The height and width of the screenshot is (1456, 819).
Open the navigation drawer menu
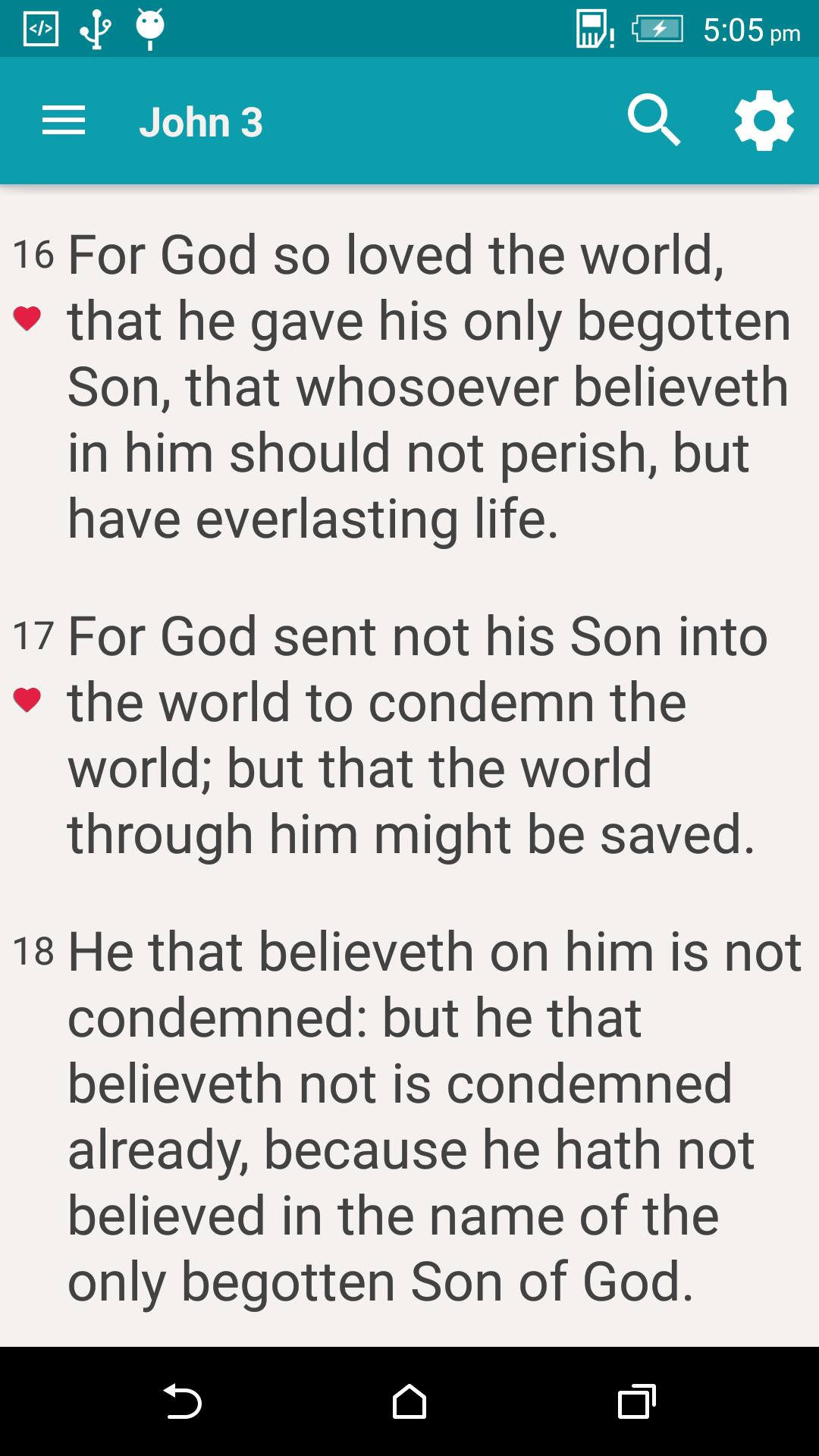pos(64,121)
